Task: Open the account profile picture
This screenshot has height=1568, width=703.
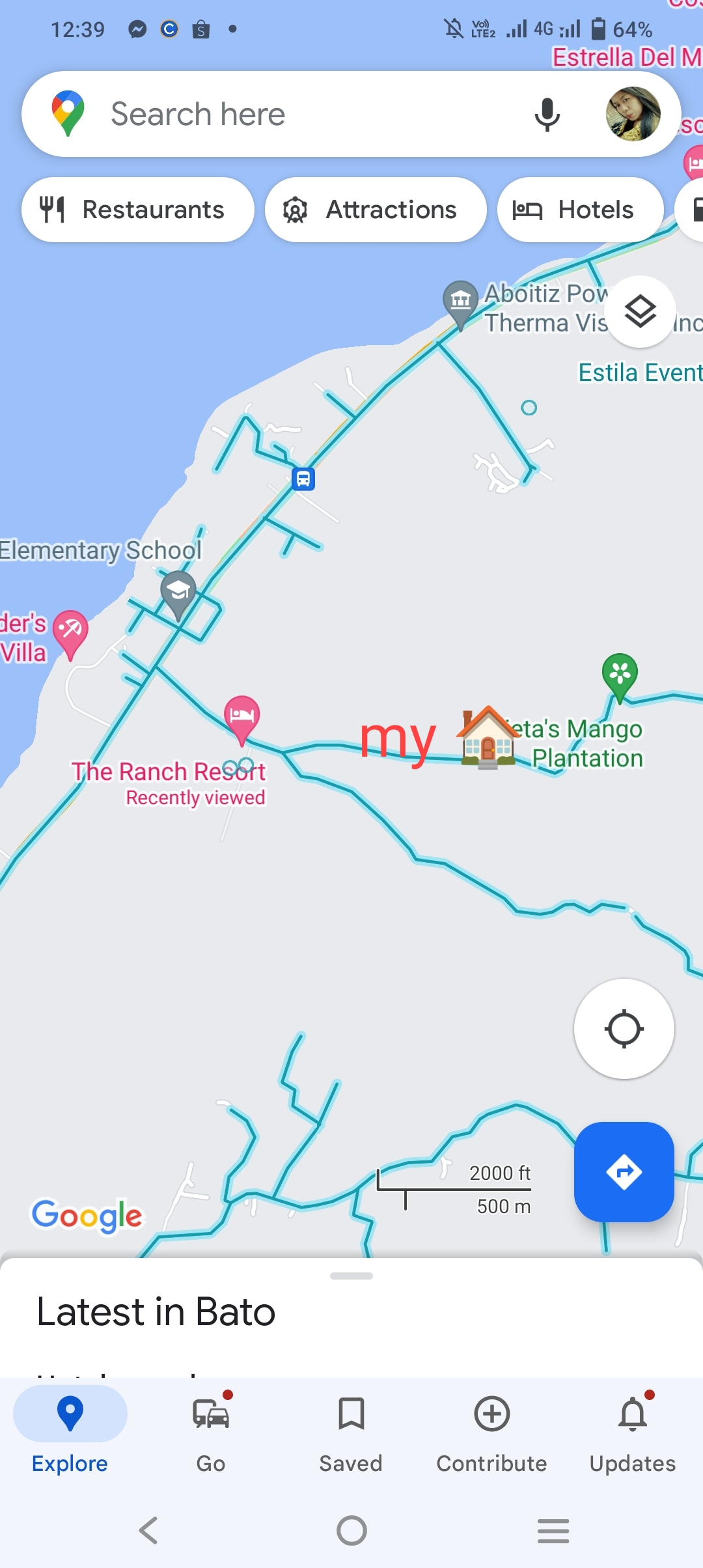Action: coord(633,114)
